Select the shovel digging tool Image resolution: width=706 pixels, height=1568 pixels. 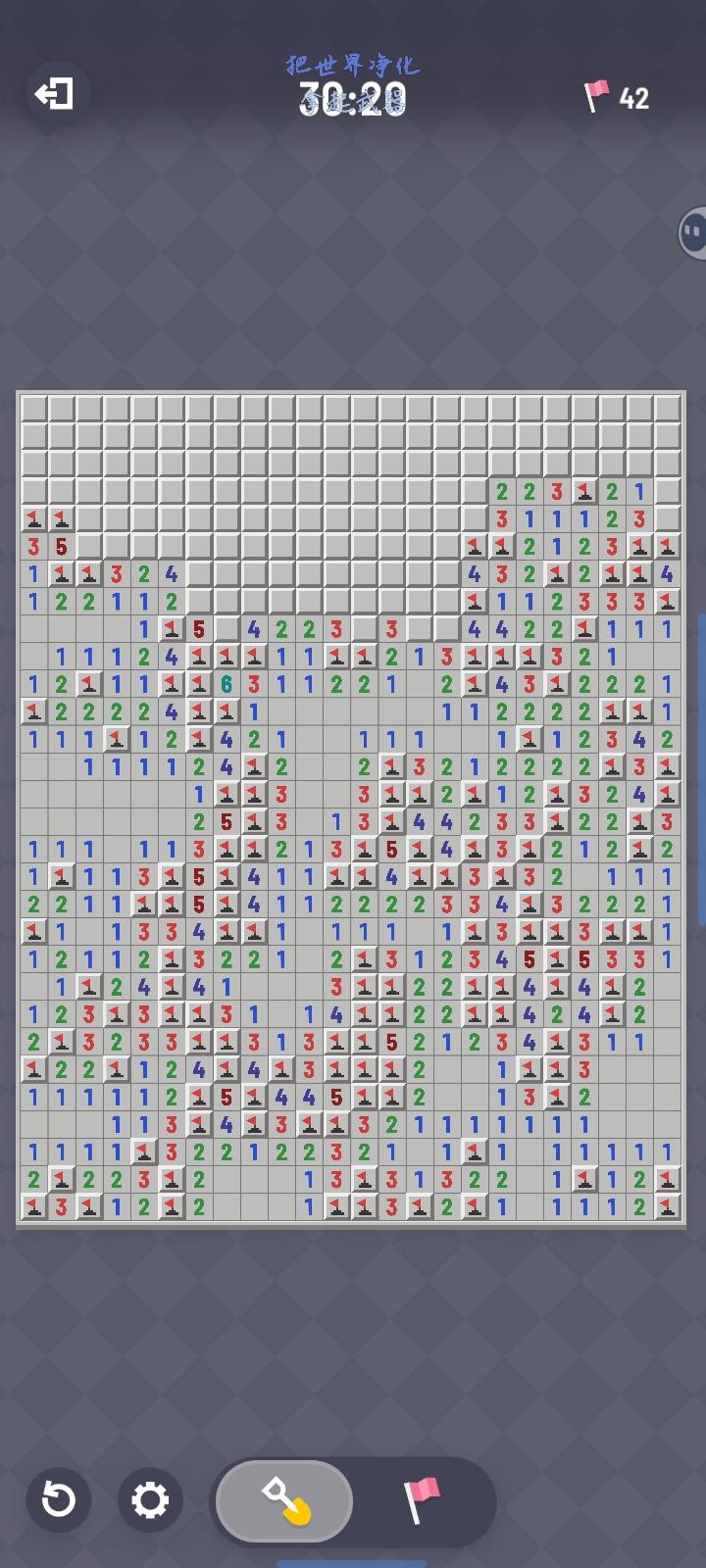click(281, 1500)
